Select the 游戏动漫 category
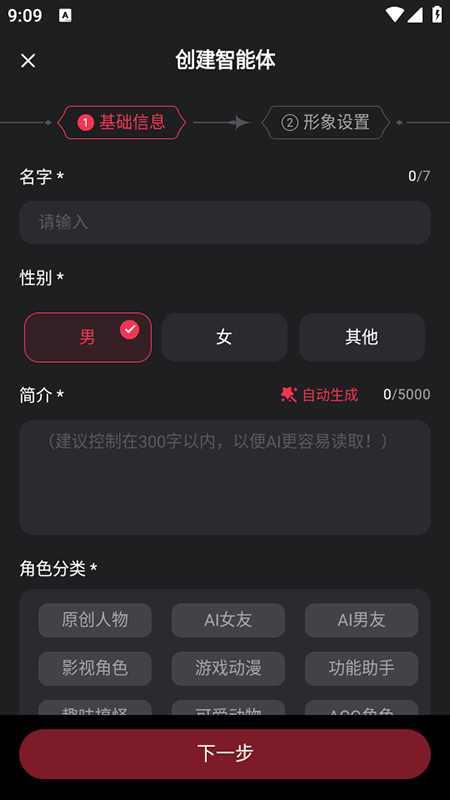Viewport: 450px width, 800px height. (x=228, y=668)
